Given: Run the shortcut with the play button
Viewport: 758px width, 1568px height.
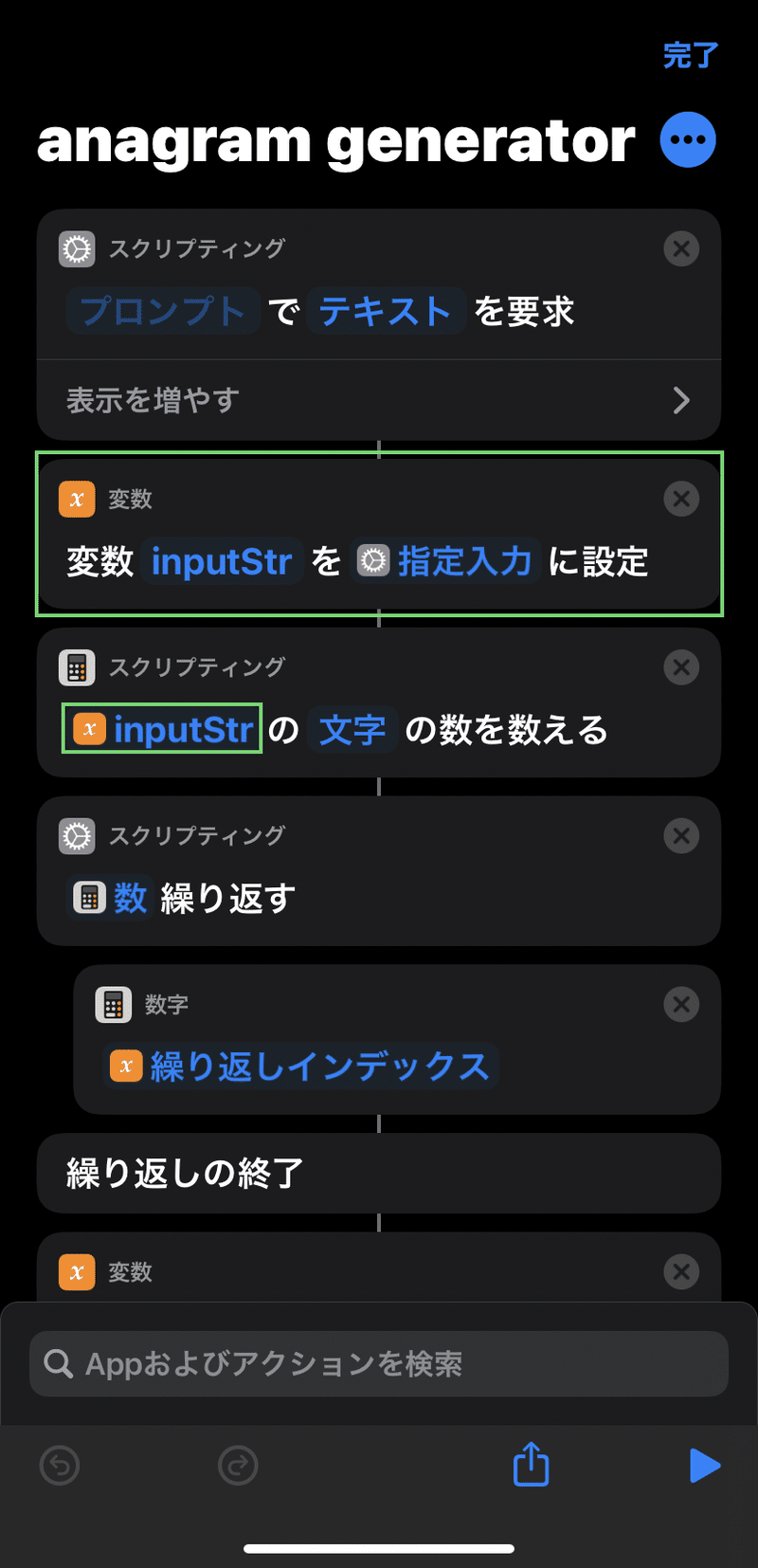Looking at the screenshot, I should click(x=705, y=1466).
